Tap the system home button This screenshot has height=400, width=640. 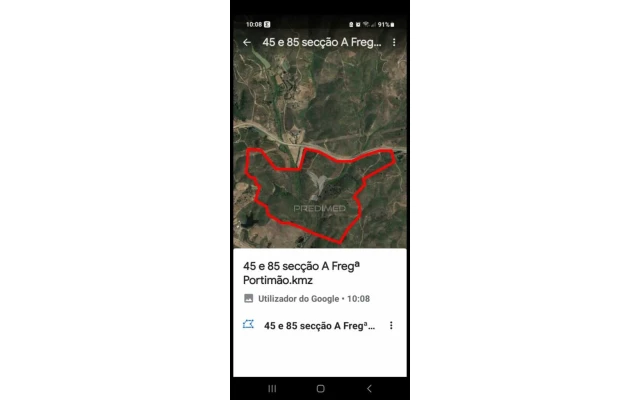[320, 388]
